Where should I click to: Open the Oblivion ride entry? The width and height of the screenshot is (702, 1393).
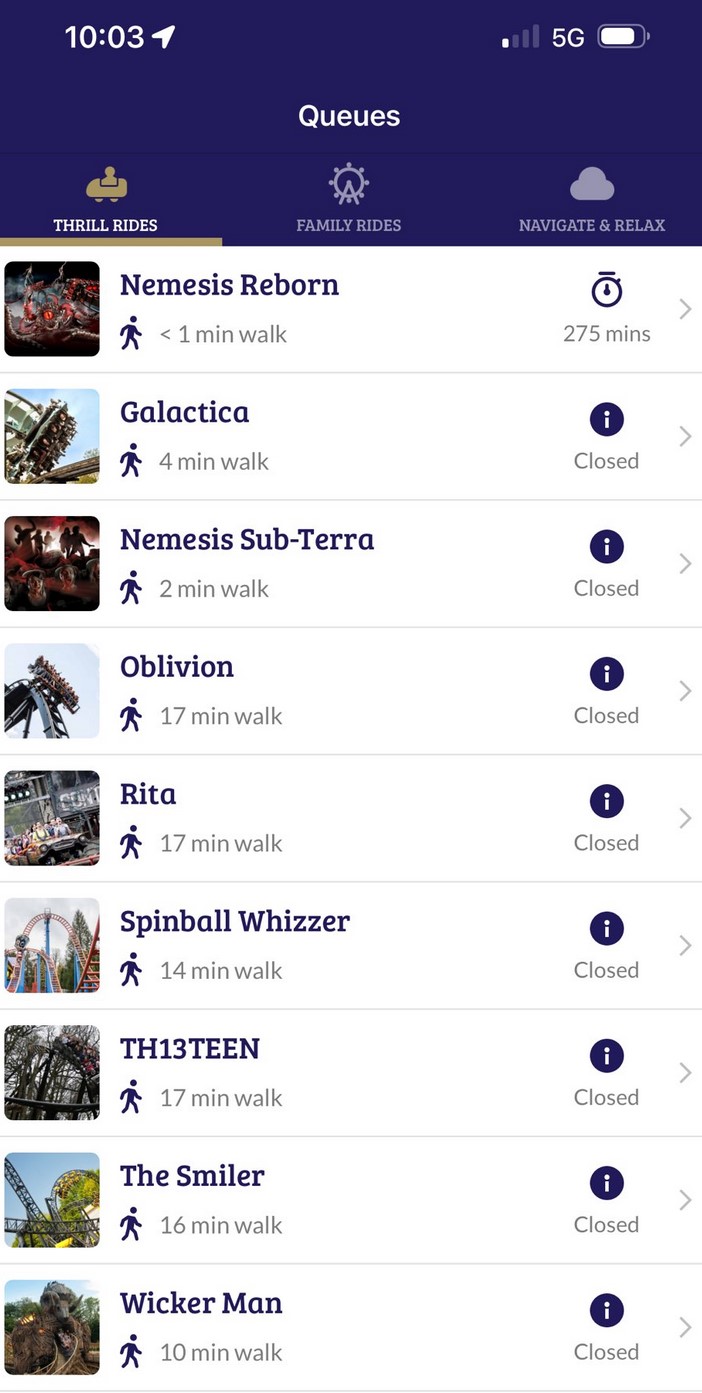coord(350,690)
